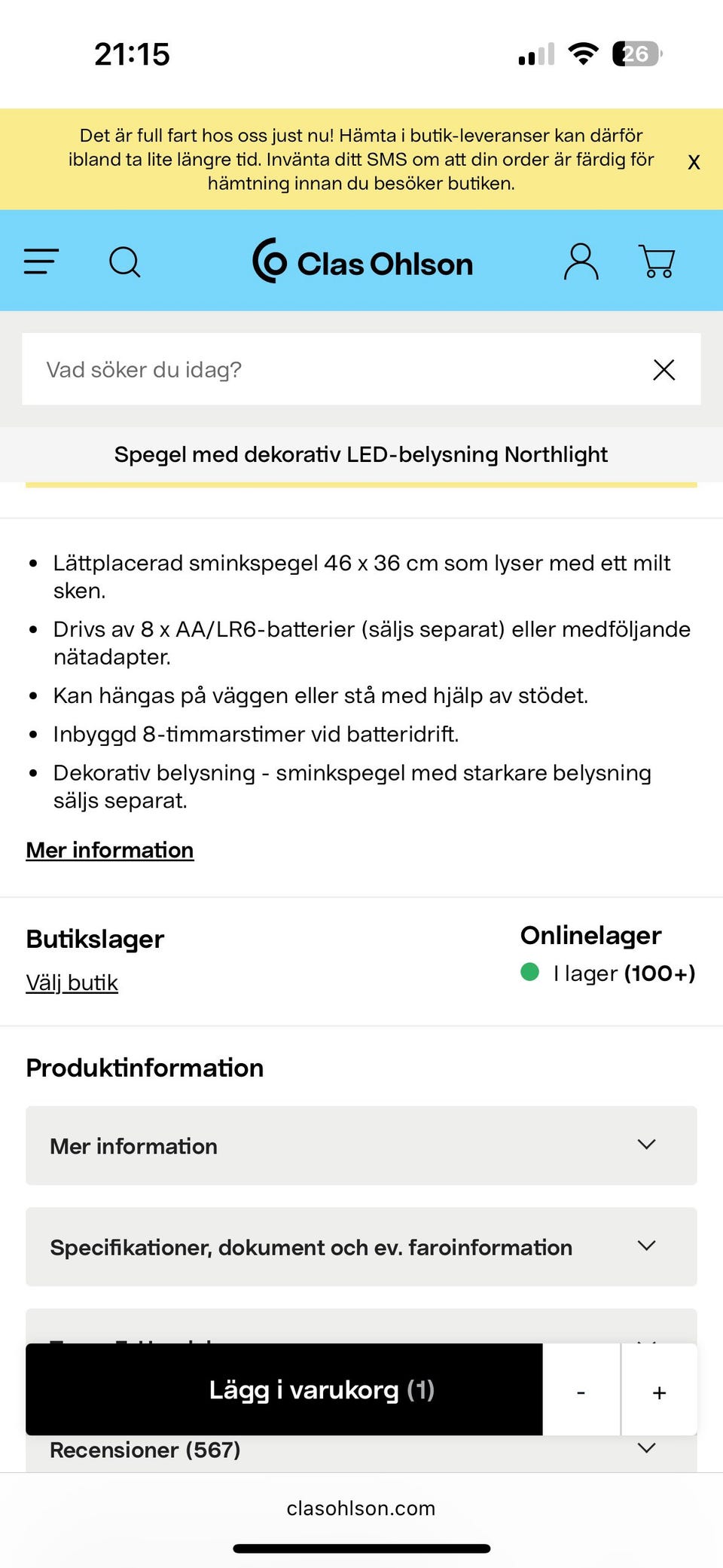Open the hamburger navigation menu
The width and height of the screenshot is (723, 1568).
[x=41, y=261]
